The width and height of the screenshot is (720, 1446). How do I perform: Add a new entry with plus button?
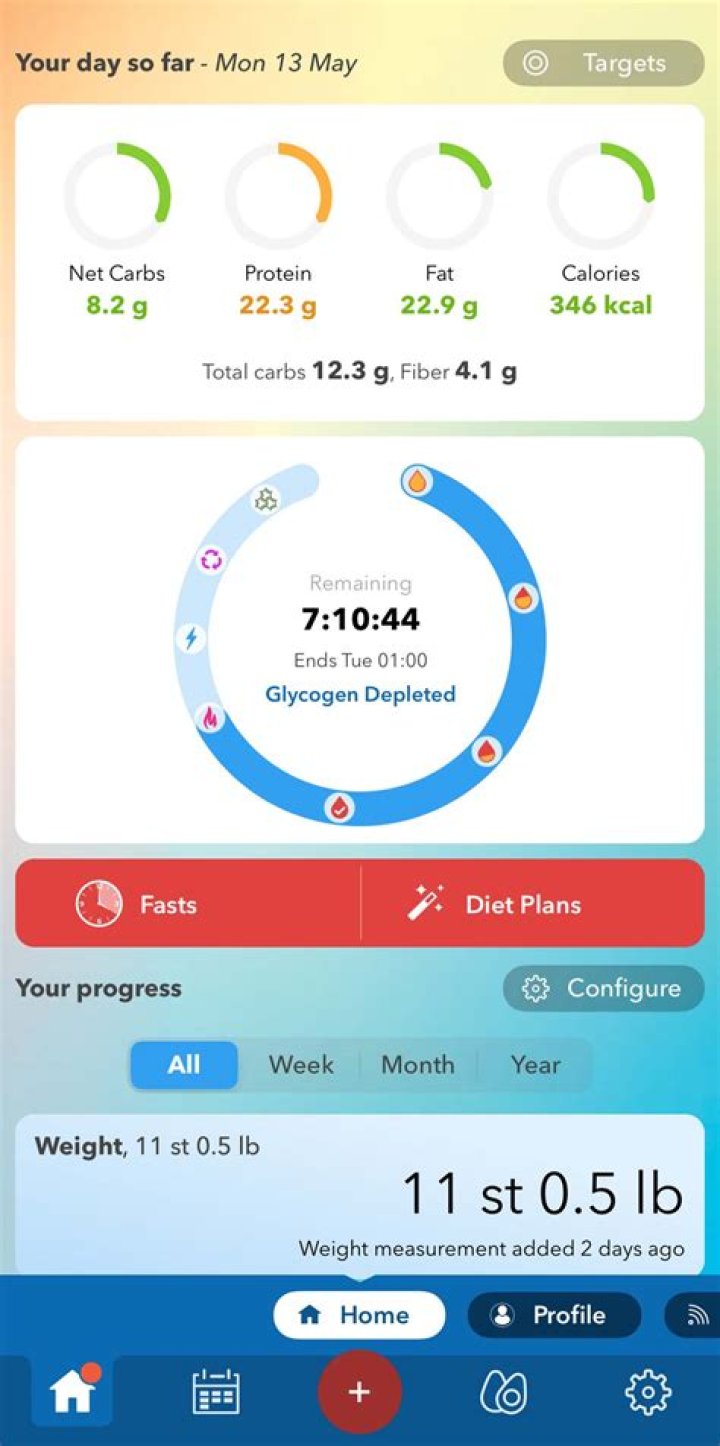coord(359,1391)
